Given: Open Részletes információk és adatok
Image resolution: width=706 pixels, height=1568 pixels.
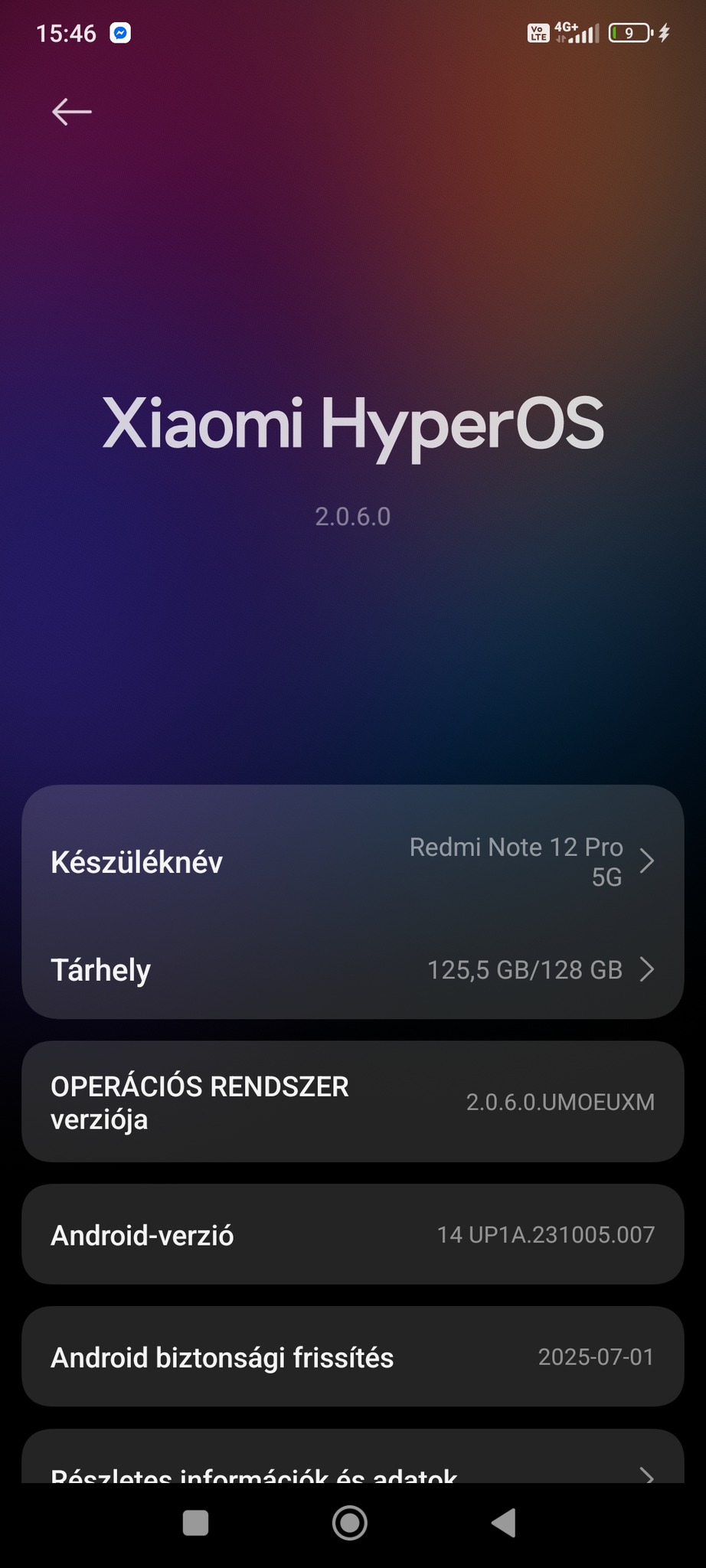Looking at the screenshot, I should (352, 1468).
